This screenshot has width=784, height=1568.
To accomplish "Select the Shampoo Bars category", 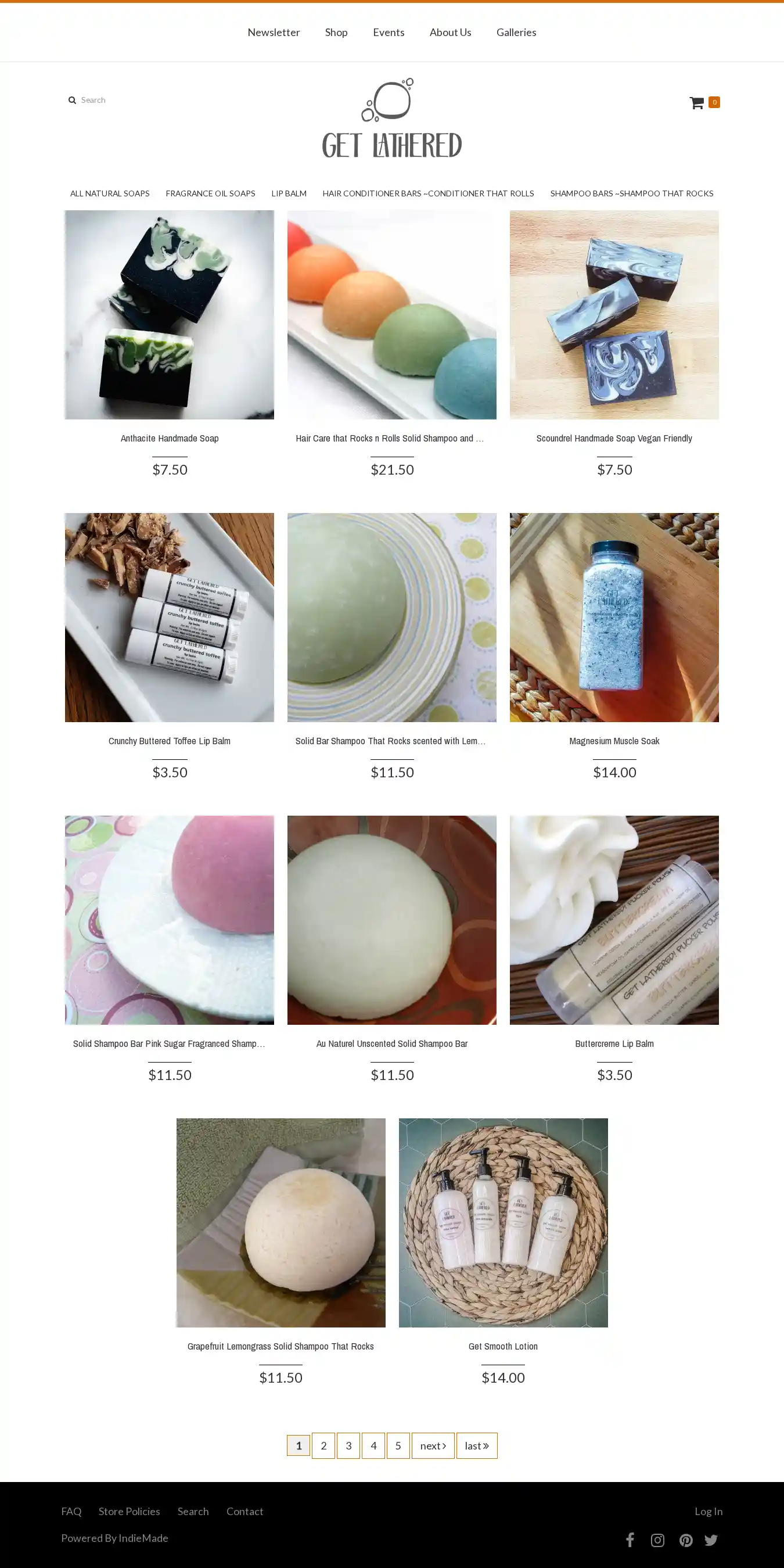I will click(631, 193).
